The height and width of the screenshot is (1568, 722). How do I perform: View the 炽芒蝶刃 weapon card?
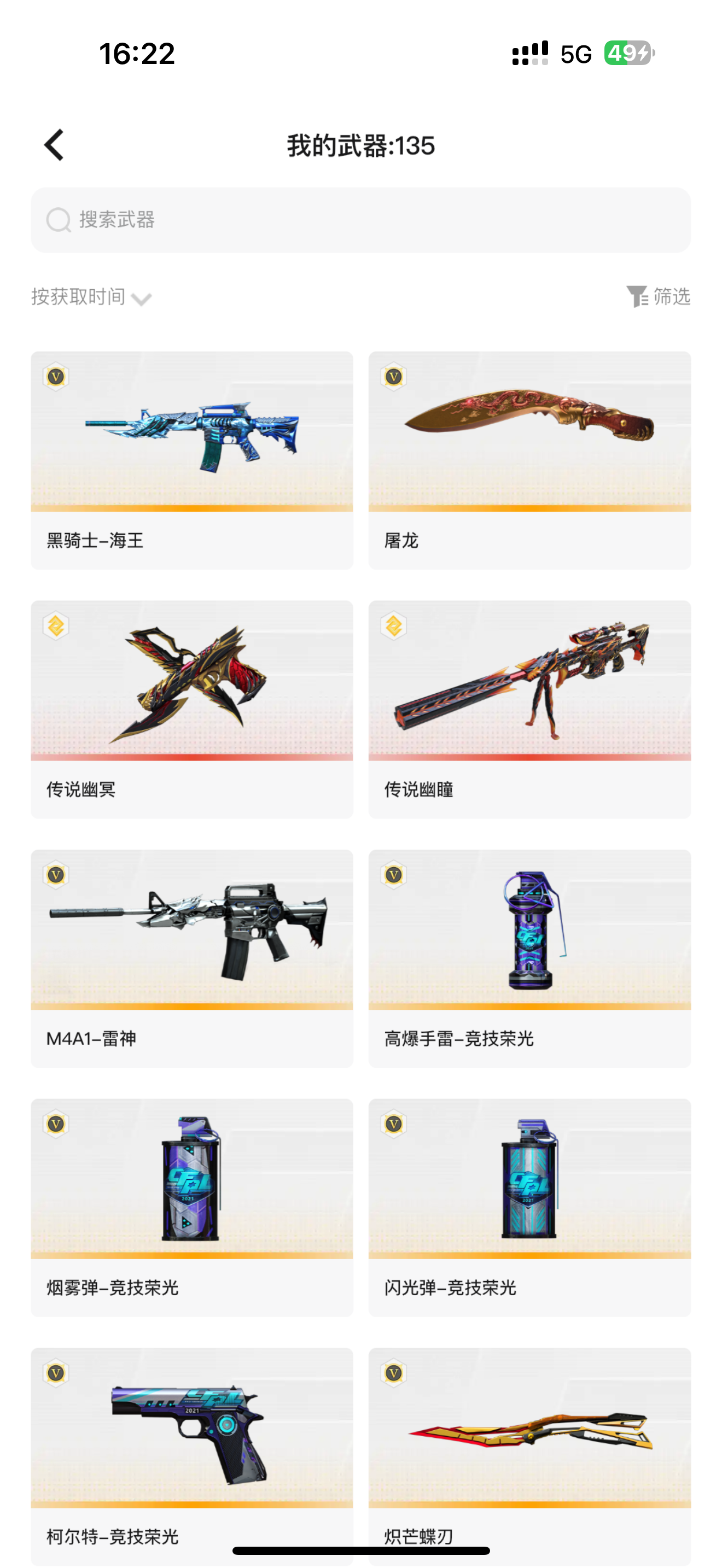coord(529,1456)
